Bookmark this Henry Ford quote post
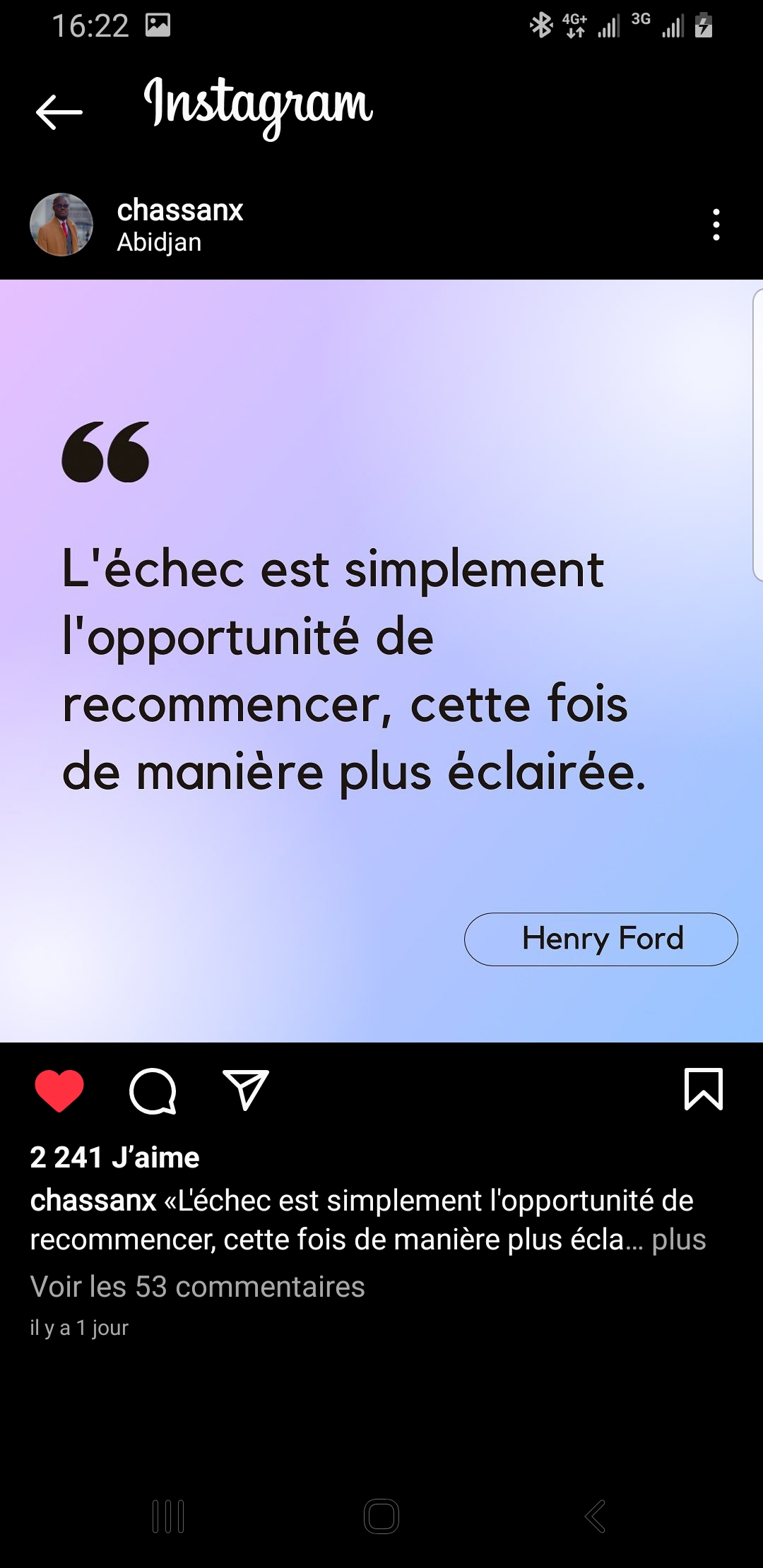 pos(703,1088)
